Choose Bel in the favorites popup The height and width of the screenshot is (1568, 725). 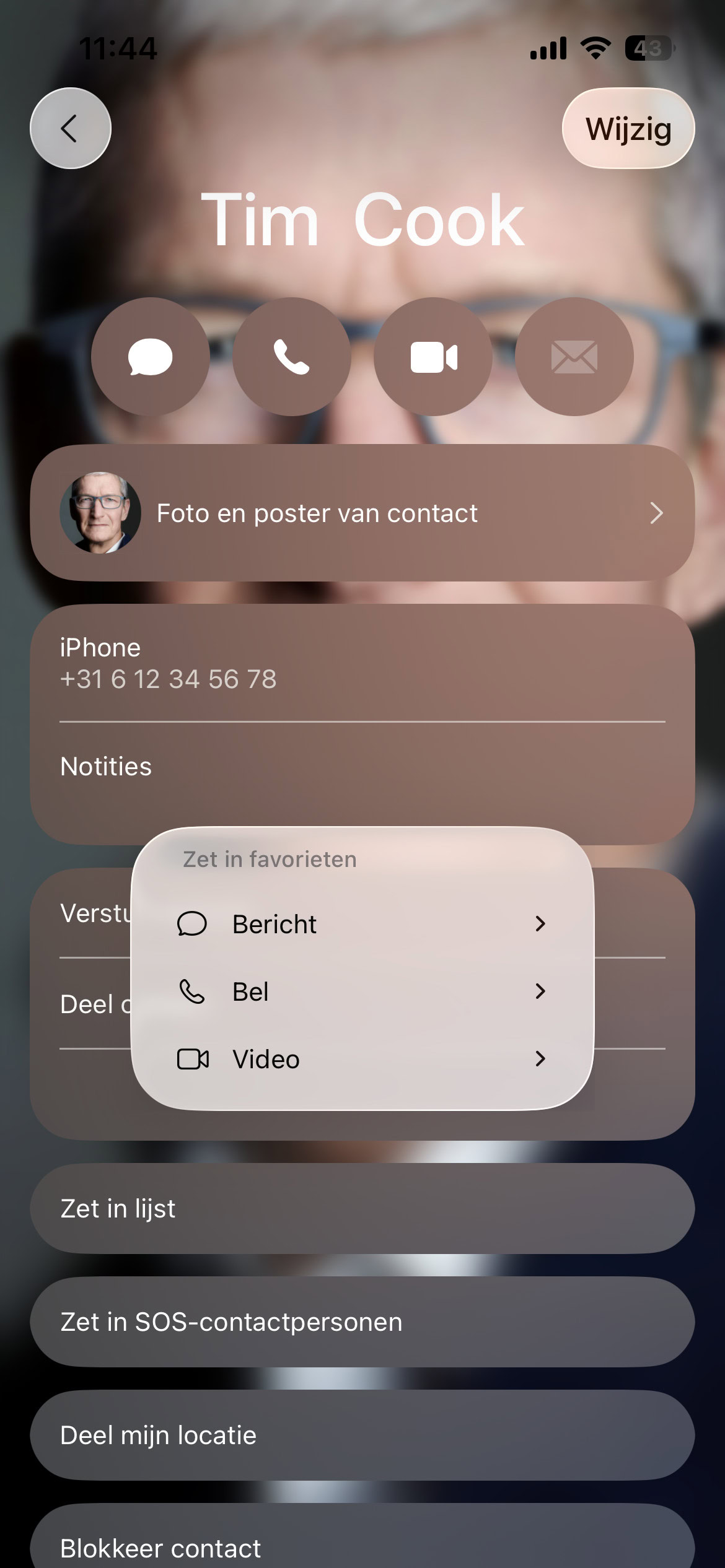coord(362,991)
